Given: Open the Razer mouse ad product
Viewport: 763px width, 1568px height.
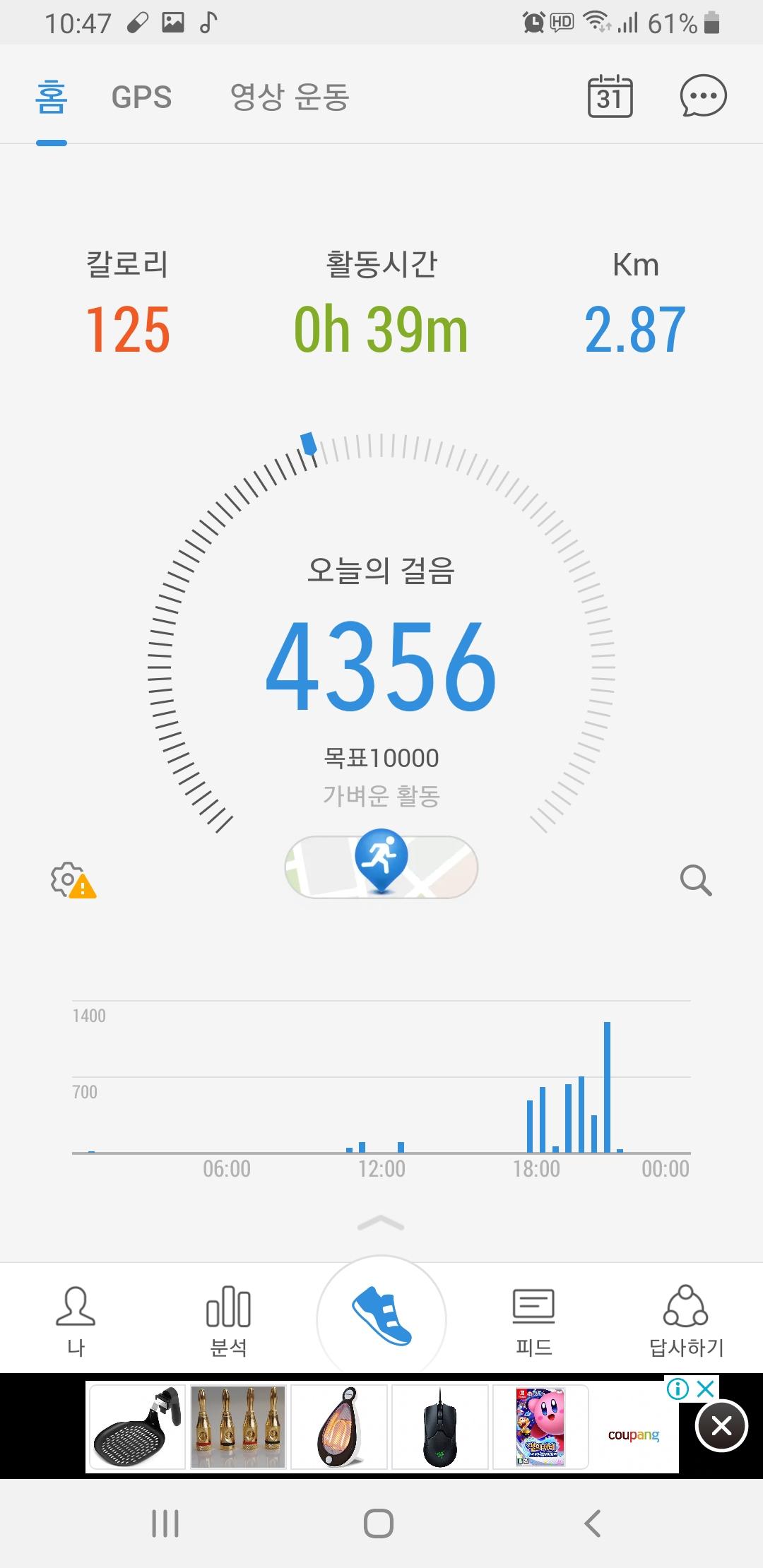Looking at the screenshot, I should pyautogui.click(x=439, y=1426).
